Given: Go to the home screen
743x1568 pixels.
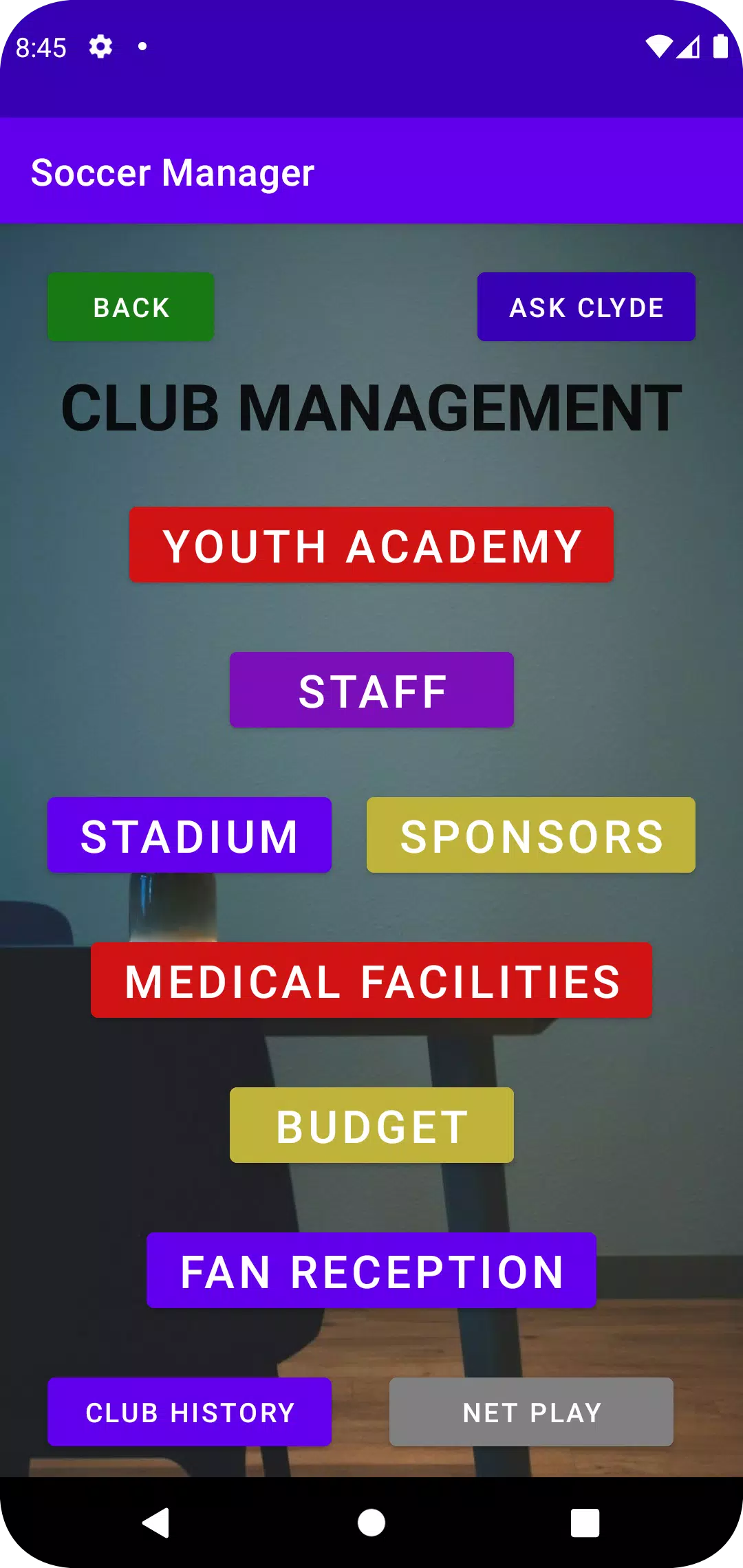Looking at the screenshot, I should click(371, 1523).
